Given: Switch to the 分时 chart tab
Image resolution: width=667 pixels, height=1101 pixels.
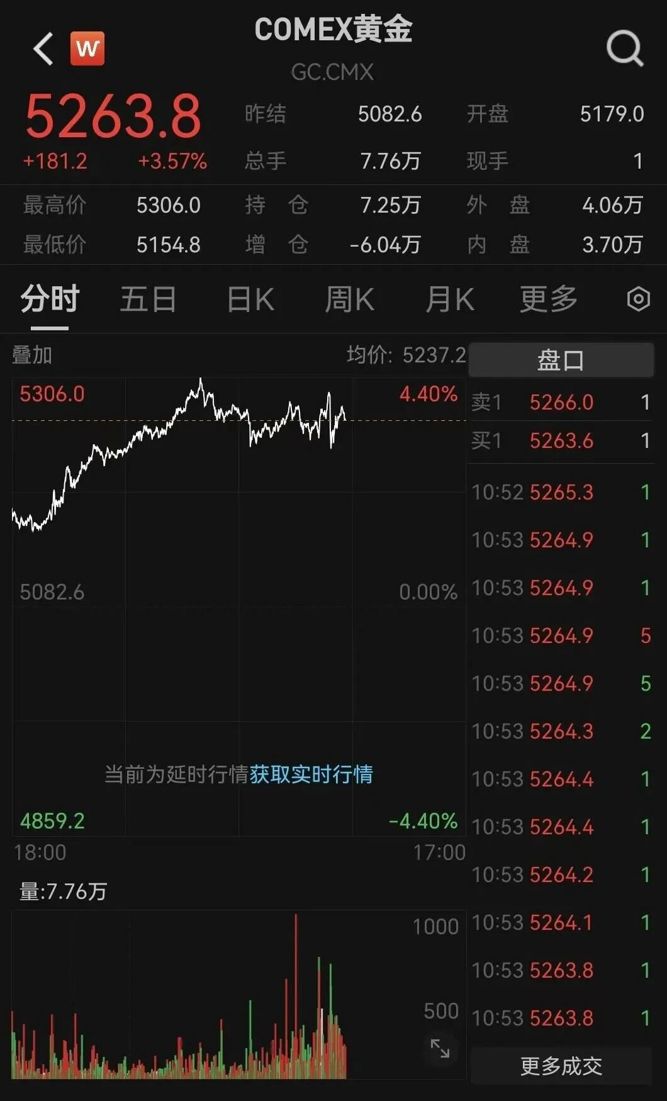Looking at the screenshot, I should point(50,298).
